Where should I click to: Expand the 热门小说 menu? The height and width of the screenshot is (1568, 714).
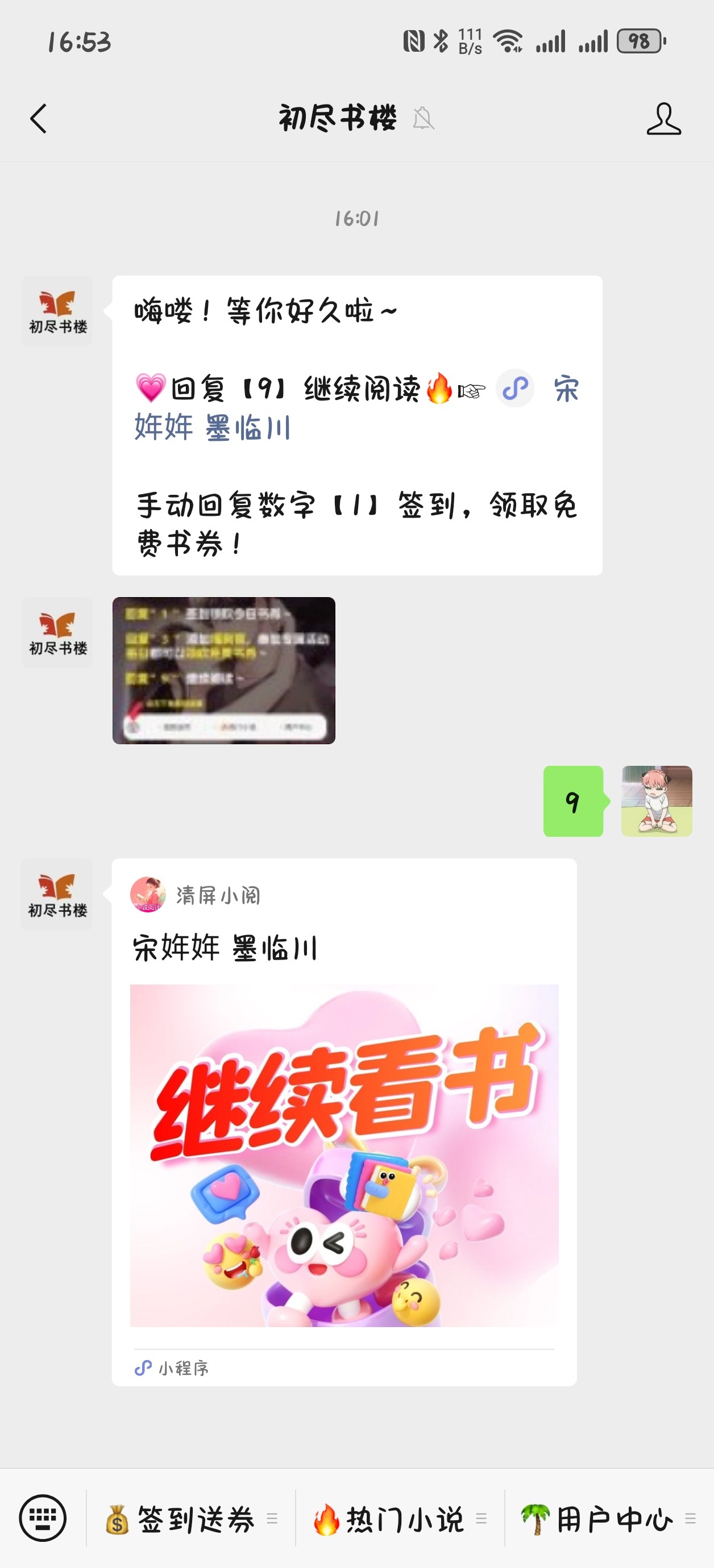[400, 1519]
